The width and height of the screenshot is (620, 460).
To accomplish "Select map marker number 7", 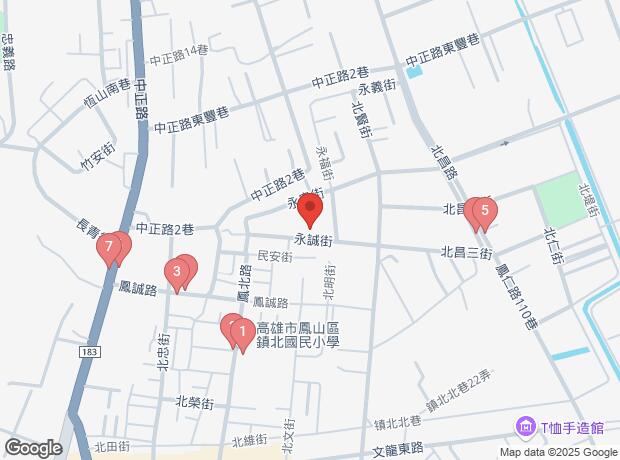I will 109,247.
